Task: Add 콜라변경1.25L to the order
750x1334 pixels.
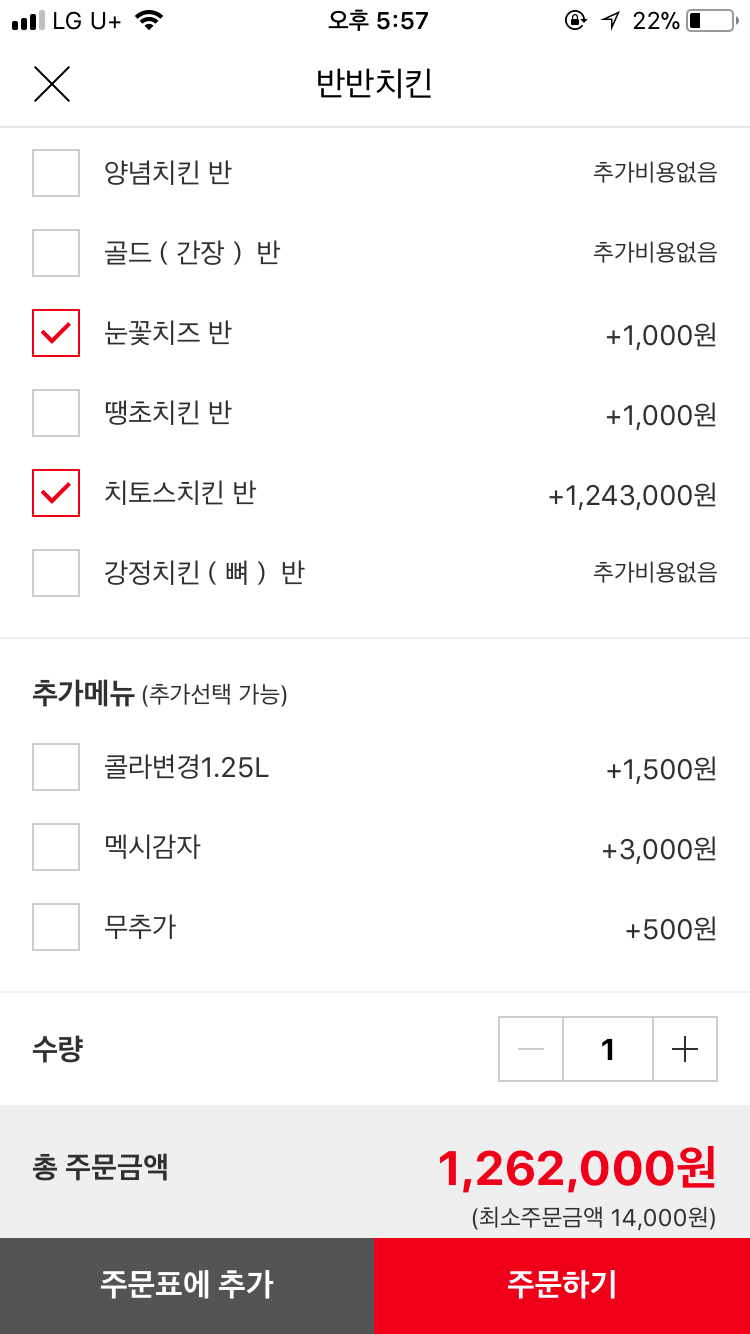Action: [56, 767]
